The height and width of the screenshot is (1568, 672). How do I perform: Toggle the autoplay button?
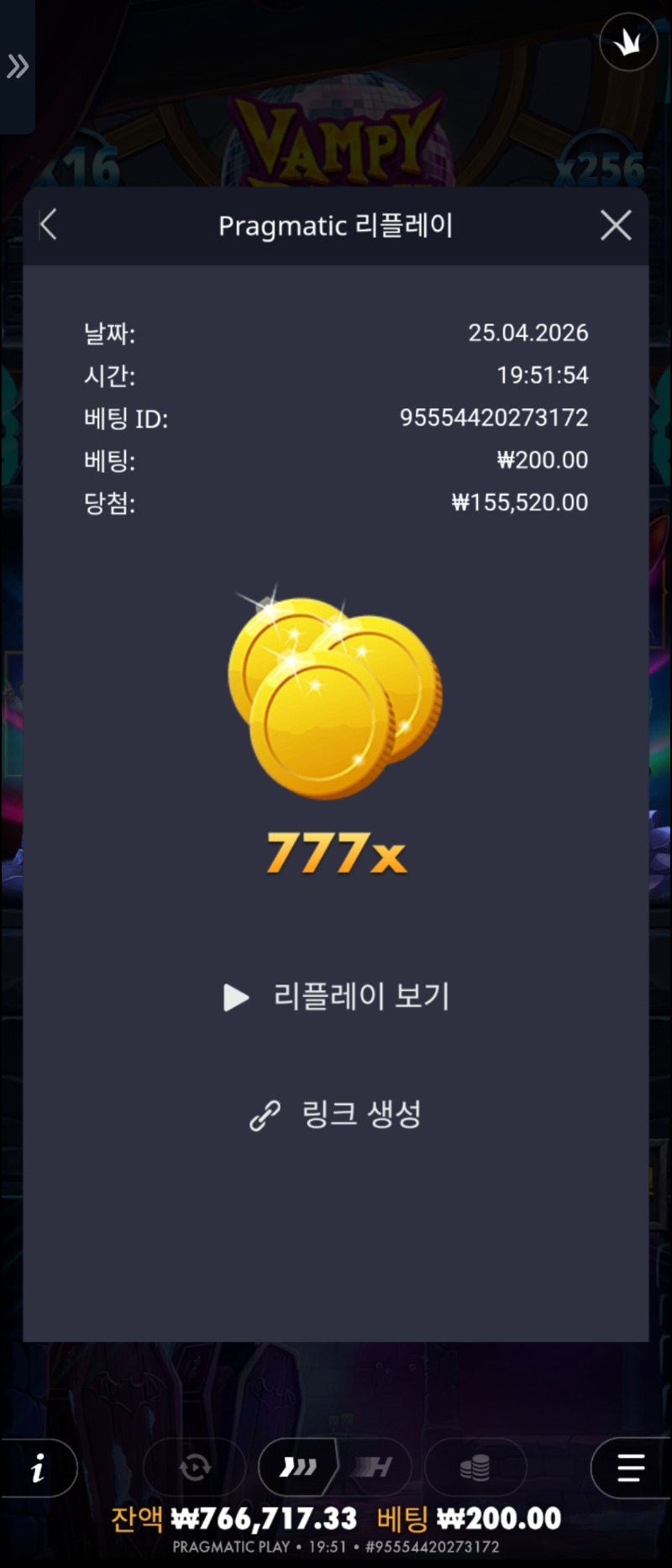pyautogui.click(x=195, y=1468)
